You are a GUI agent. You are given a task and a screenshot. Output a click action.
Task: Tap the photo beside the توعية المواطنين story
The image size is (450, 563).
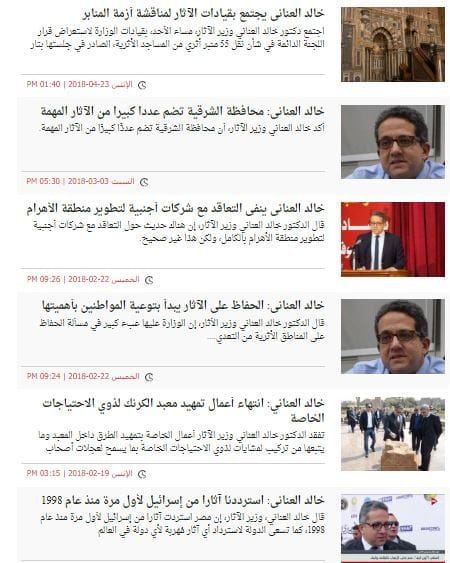tap(393, 336)
